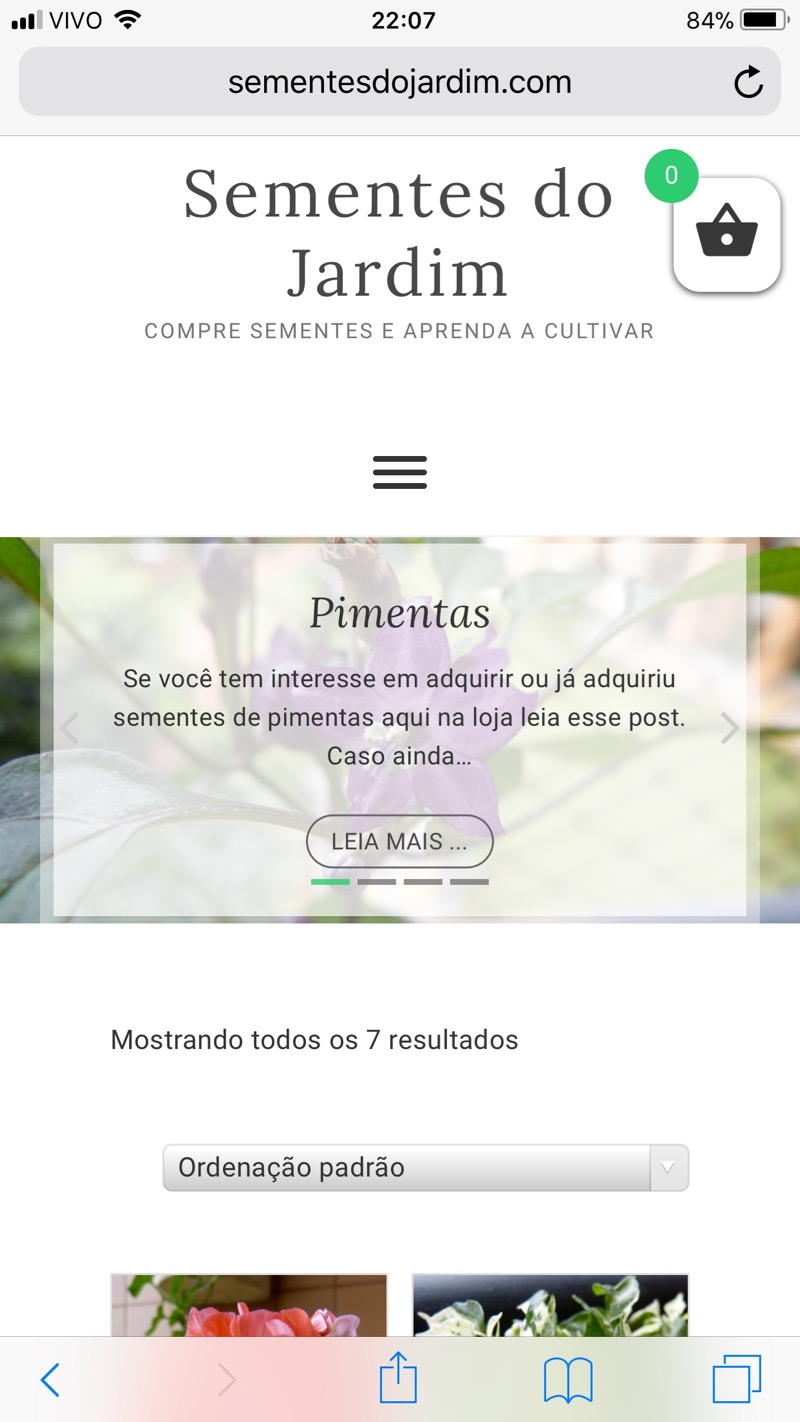Tap the sementesdojardim.com address bar
The image size is (800, 1422).
[x=399, y=82]
